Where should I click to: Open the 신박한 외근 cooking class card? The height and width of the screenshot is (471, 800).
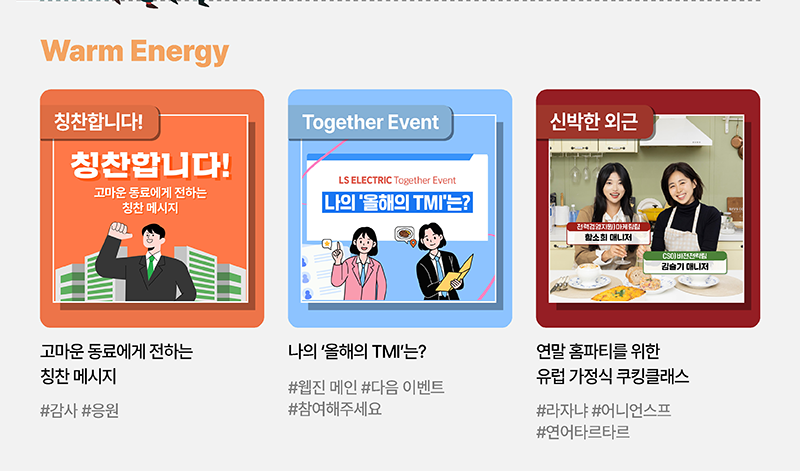tap(648, 210)
